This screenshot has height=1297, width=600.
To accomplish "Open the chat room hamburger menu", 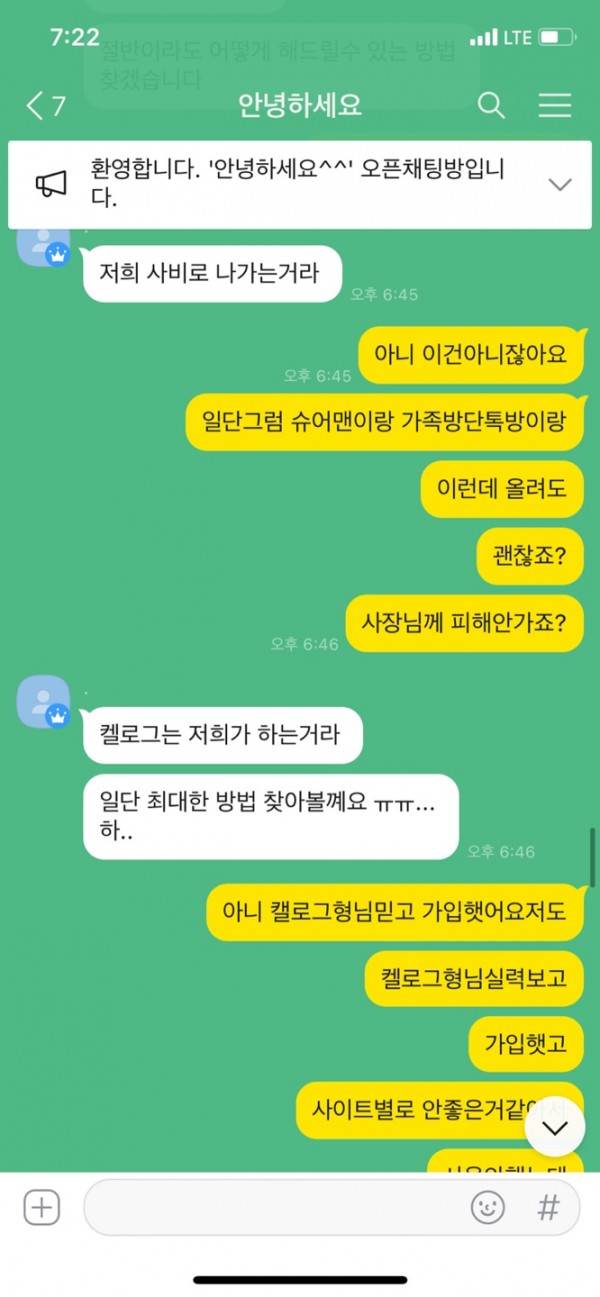I will click(x=554, y=105).
